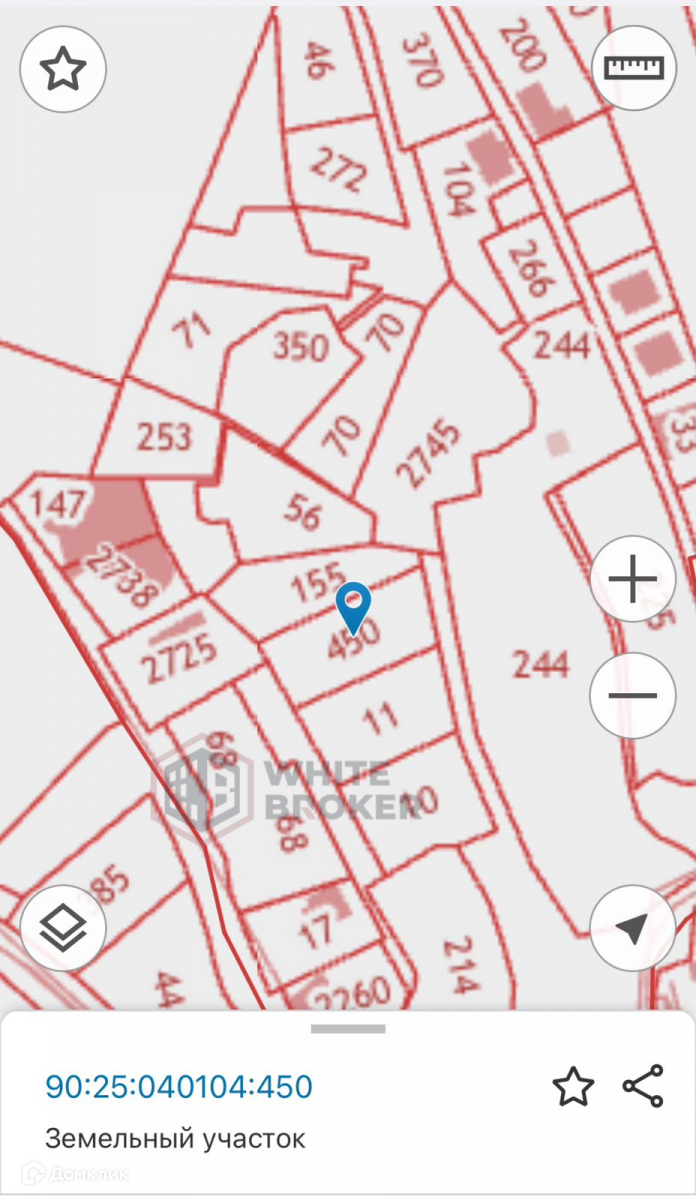This screenshot has width=696, height=1200.
Task: Open the favorites star button on the map
Action: [63, 69]
